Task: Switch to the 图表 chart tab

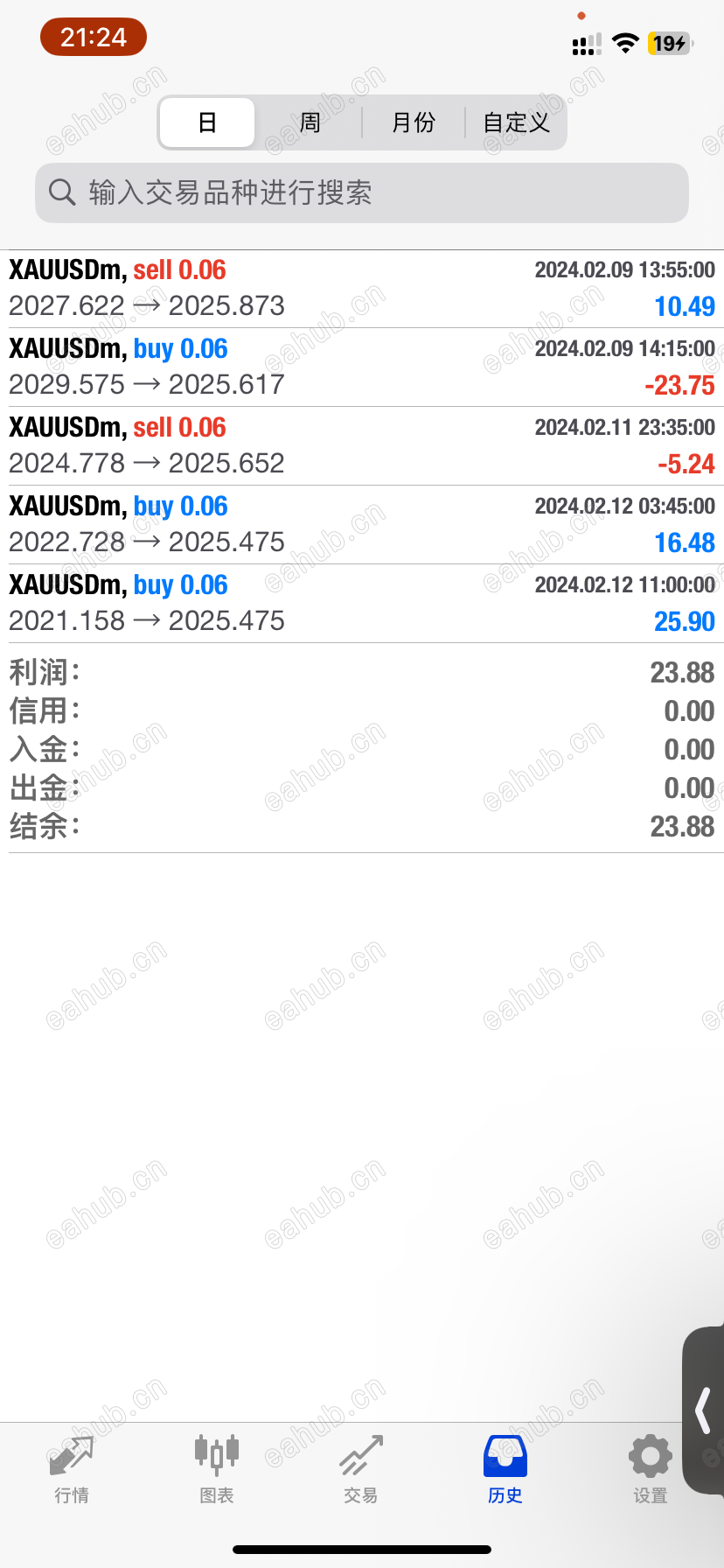Action: click(x=217, y=1470)
